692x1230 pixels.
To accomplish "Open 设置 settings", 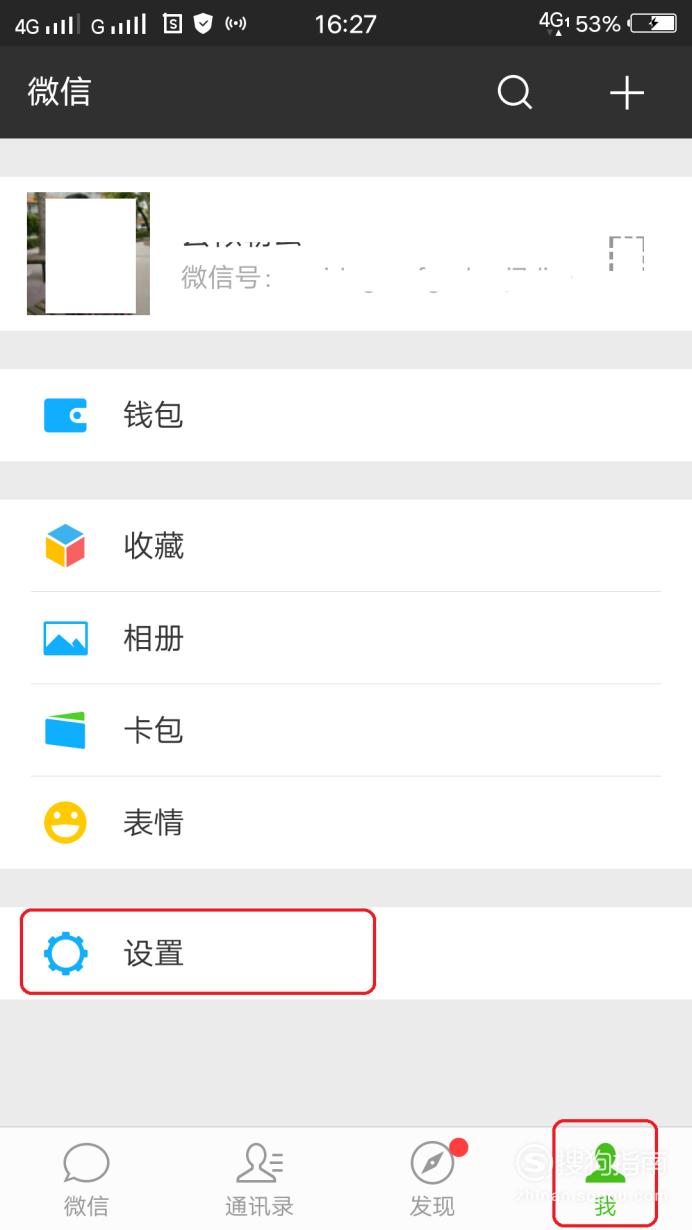I will coord(346,953).
